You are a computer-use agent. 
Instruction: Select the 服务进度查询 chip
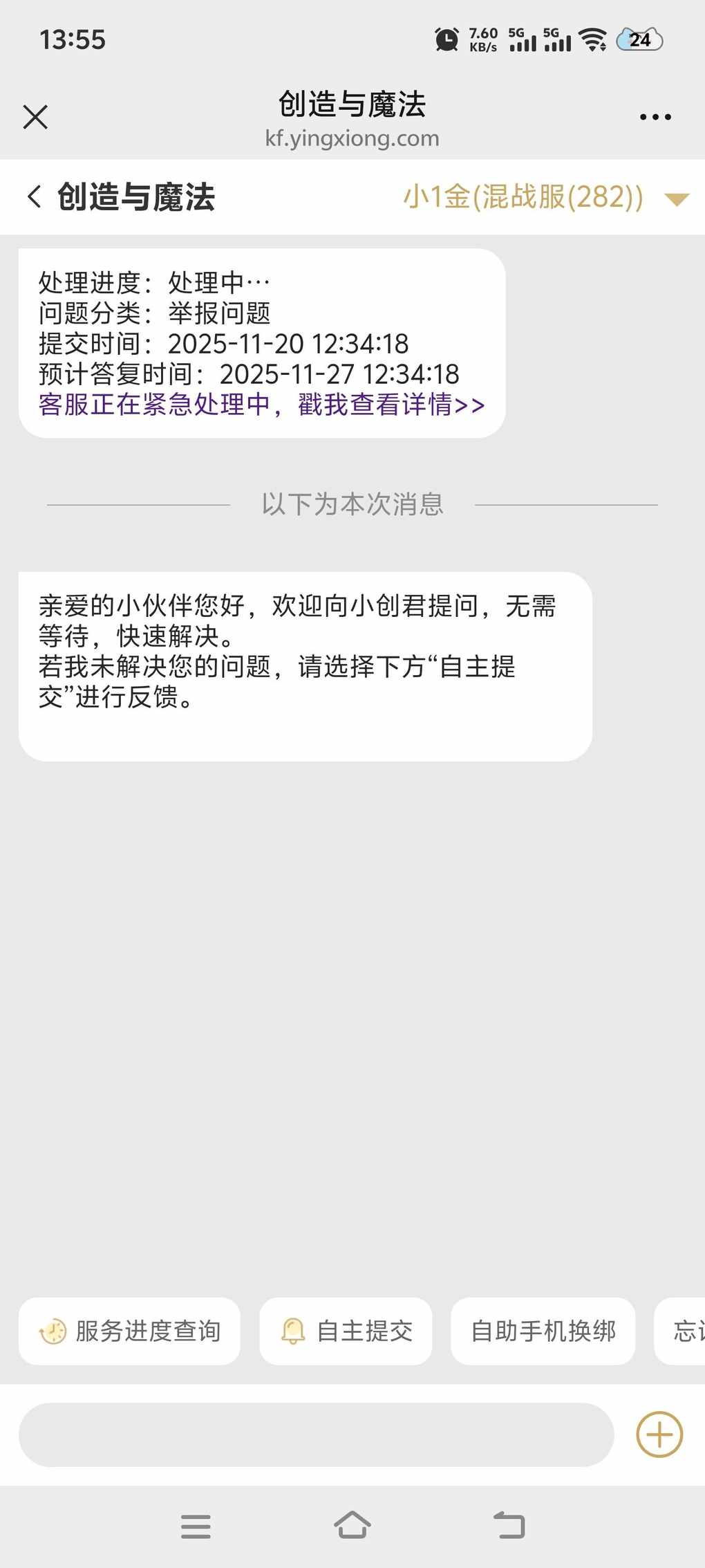(x=129, y=1331)
